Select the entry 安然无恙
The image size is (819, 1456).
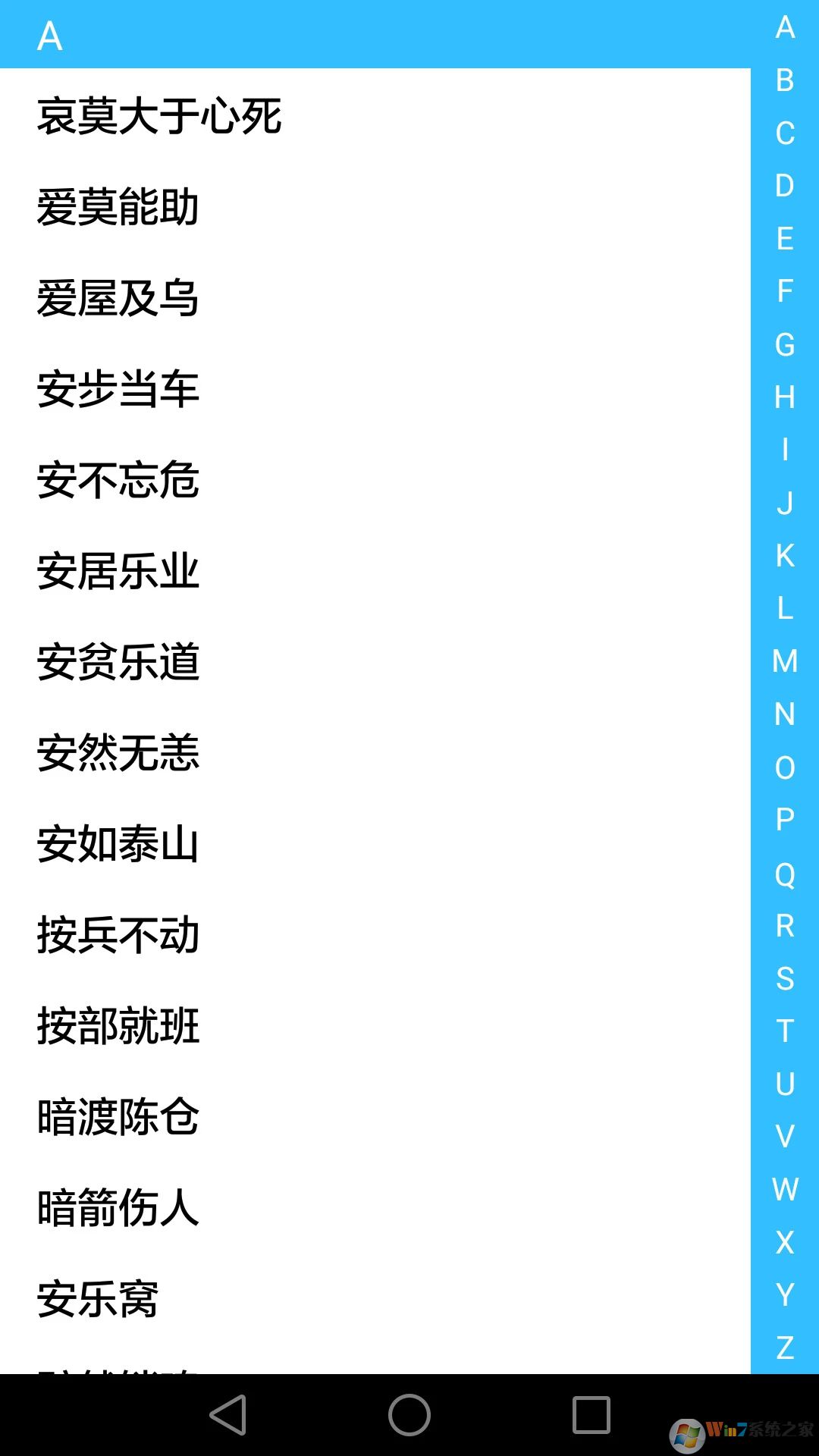[118, 753]
